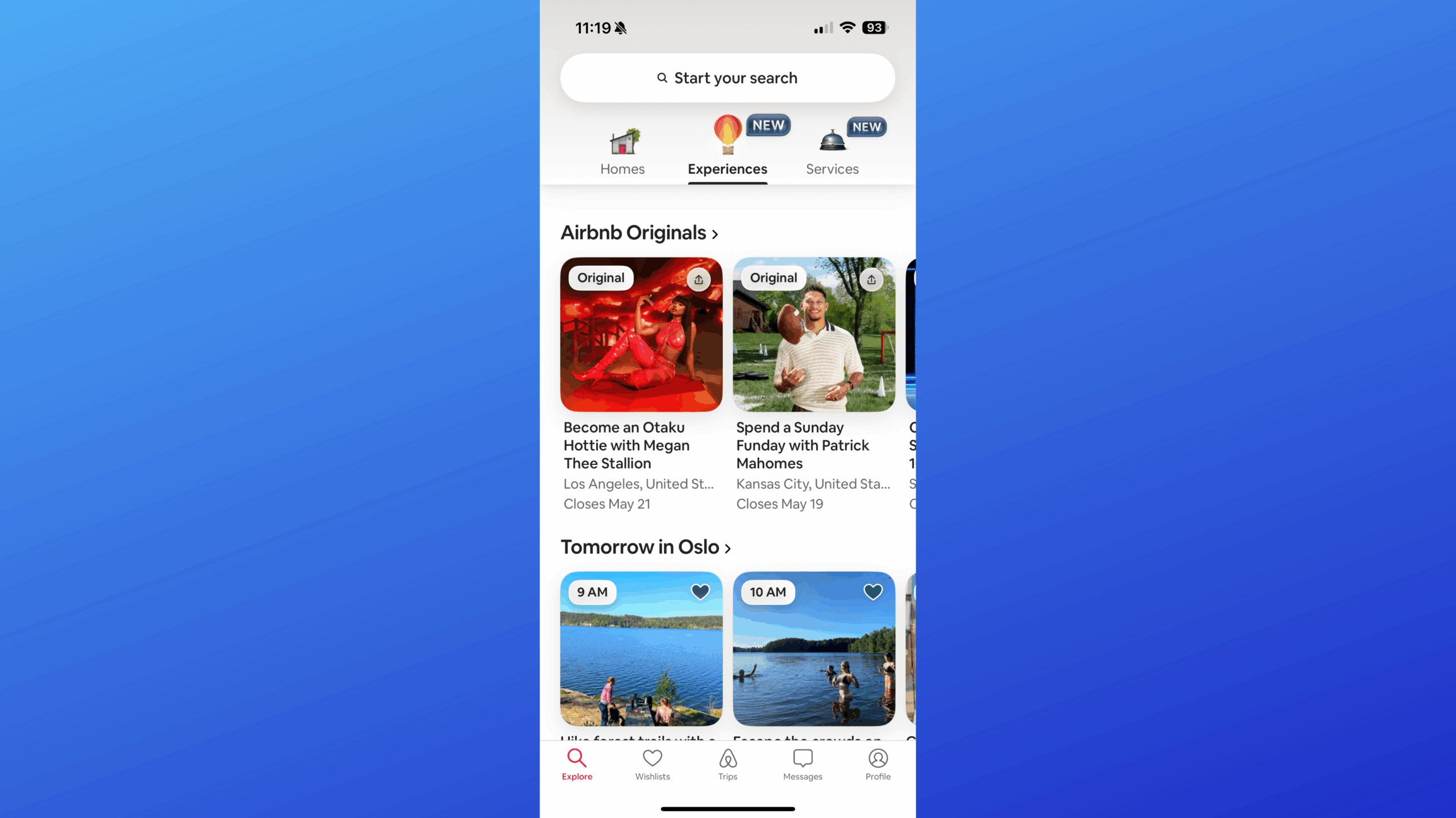Select the Experiences tab

[x=727, y=152]
